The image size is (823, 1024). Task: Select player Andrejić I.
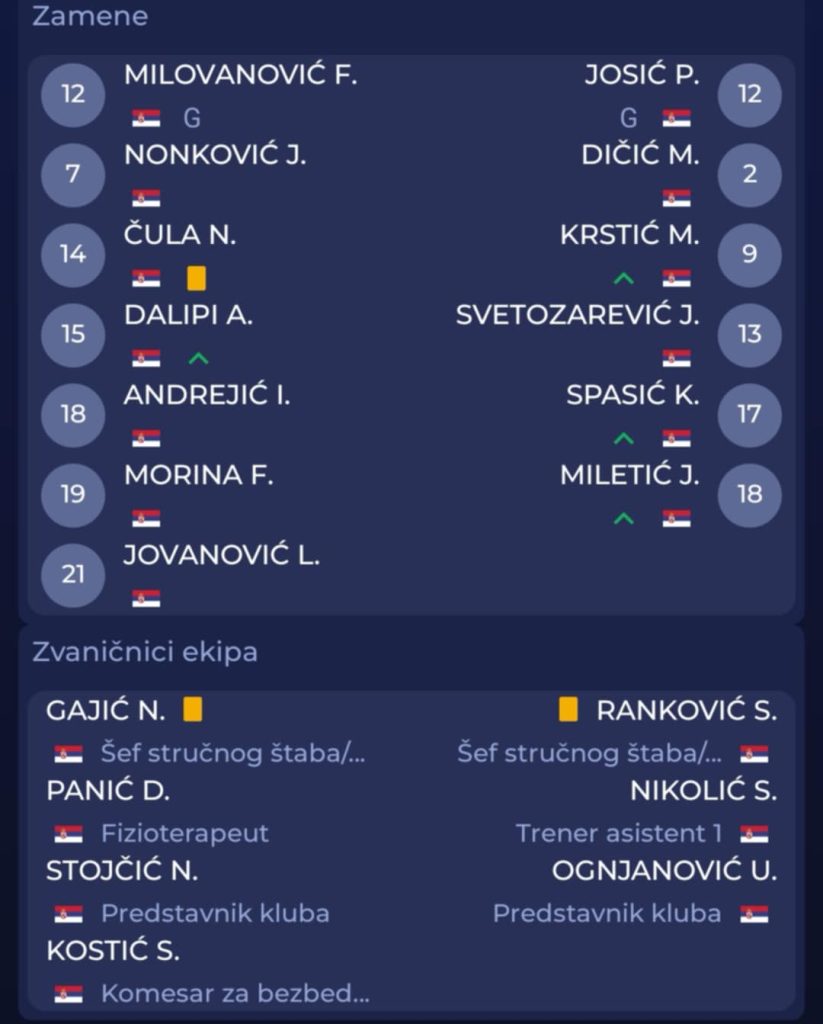207,395
